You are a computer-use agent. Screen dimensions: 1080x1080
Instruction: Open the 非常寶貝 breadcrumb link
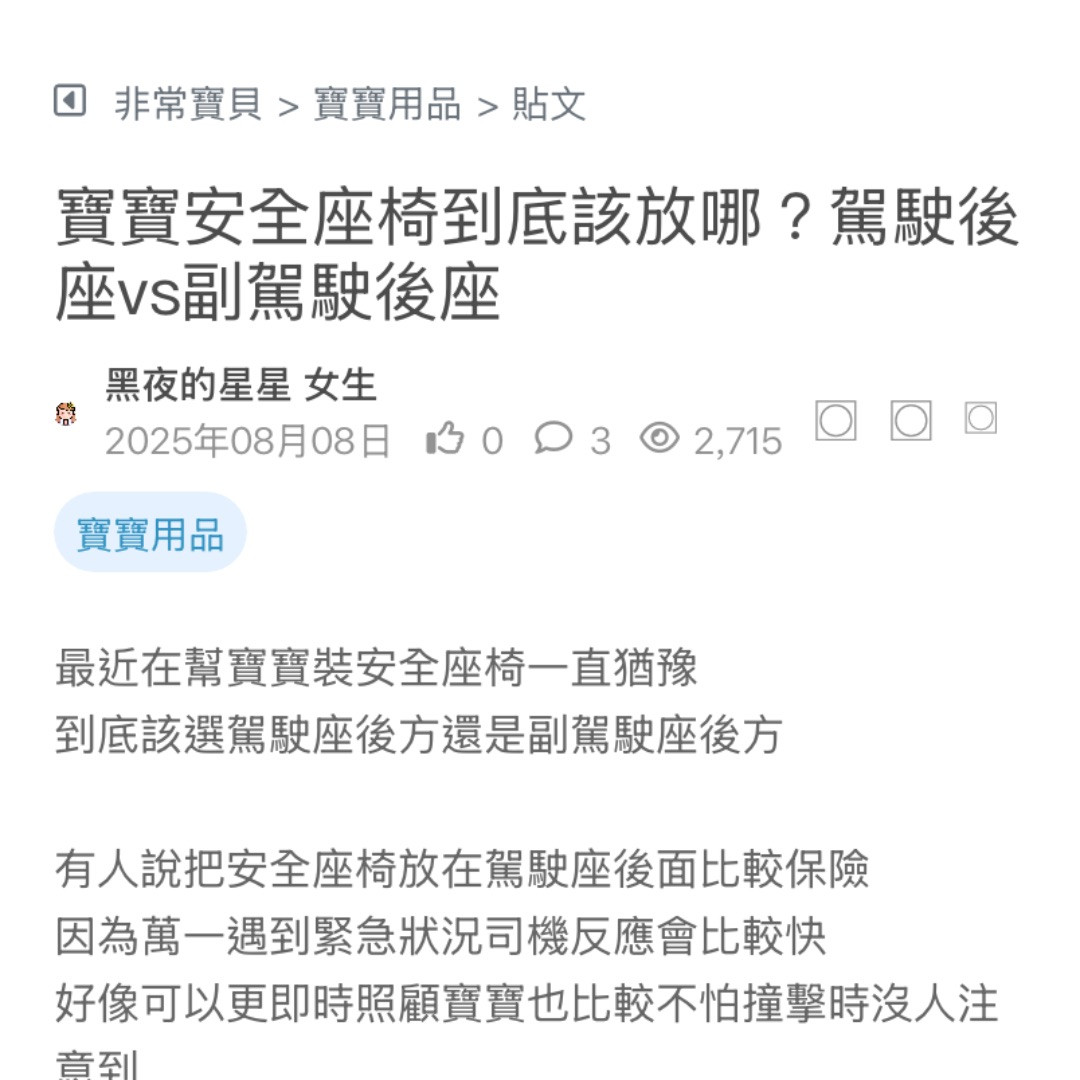(188, 104)
